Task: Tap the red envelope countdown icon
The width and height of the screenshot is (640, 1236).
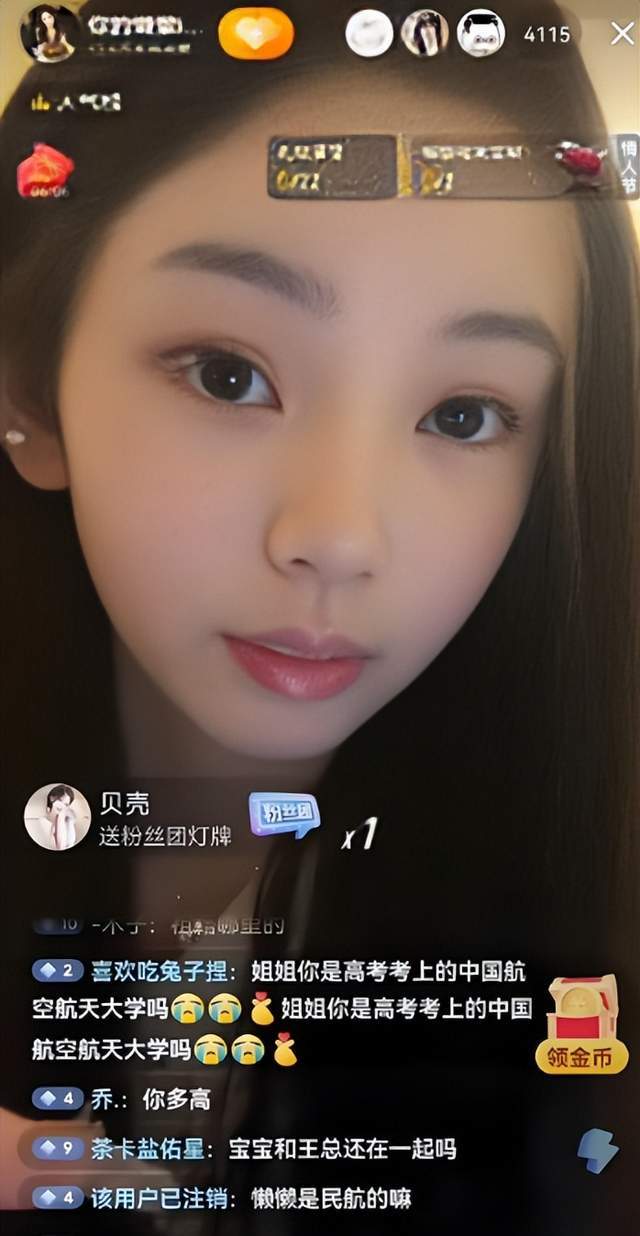Action: 45,171
